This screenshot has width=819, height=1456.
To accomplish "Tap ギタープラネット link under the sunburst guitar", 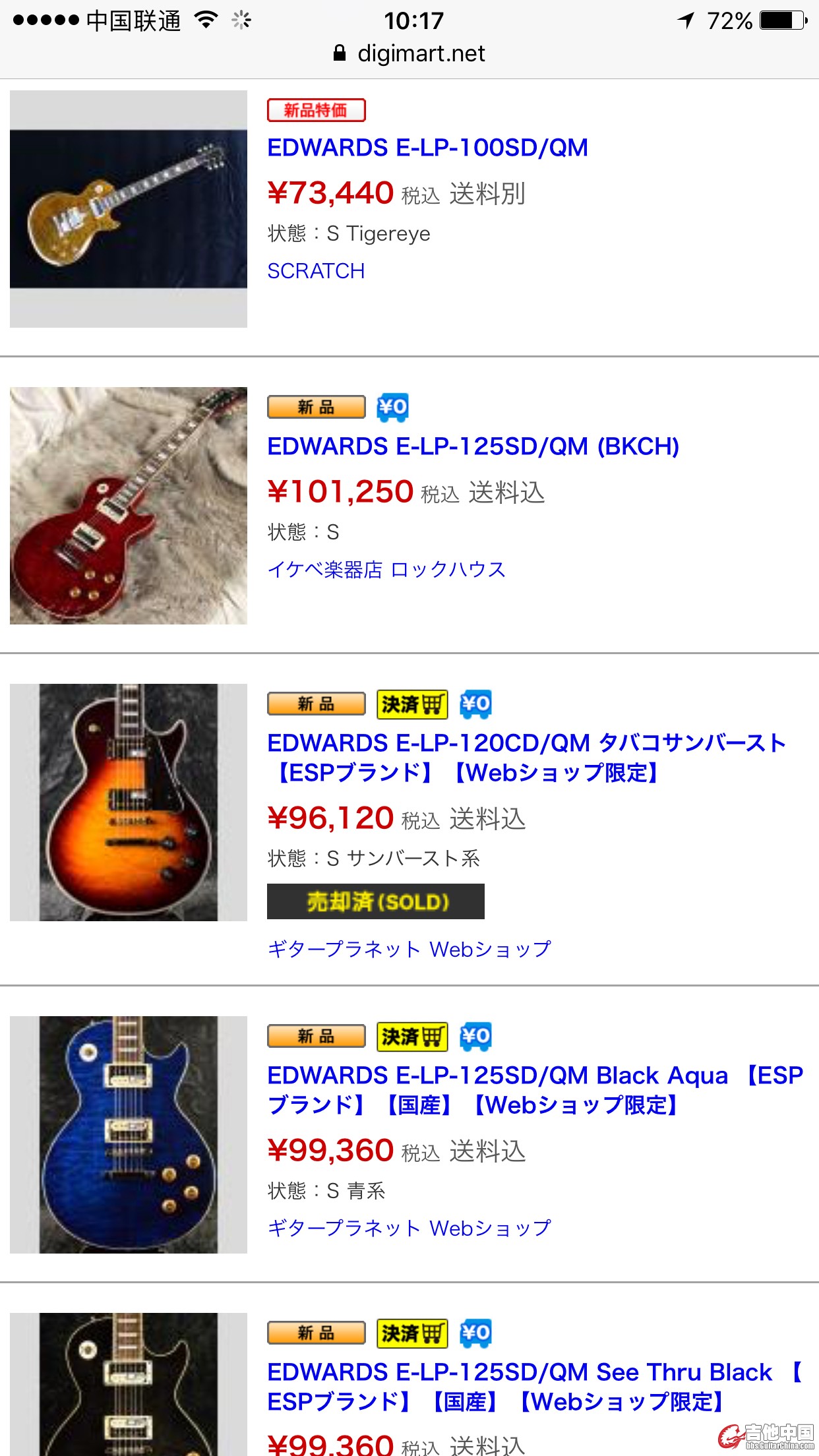I will pos(409,949).
